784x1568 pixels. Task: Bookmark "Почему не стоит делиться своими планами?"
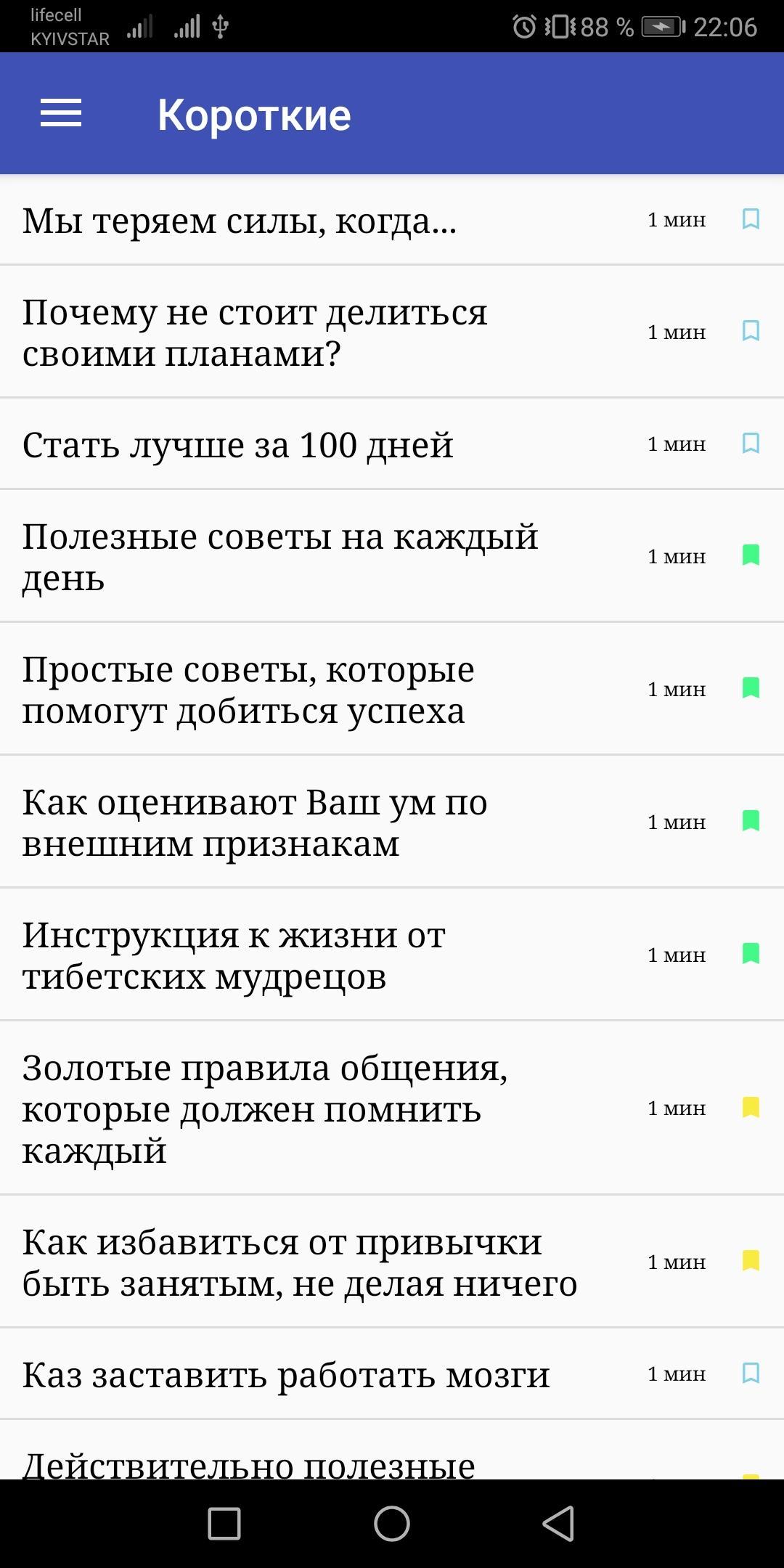point(751,331)
